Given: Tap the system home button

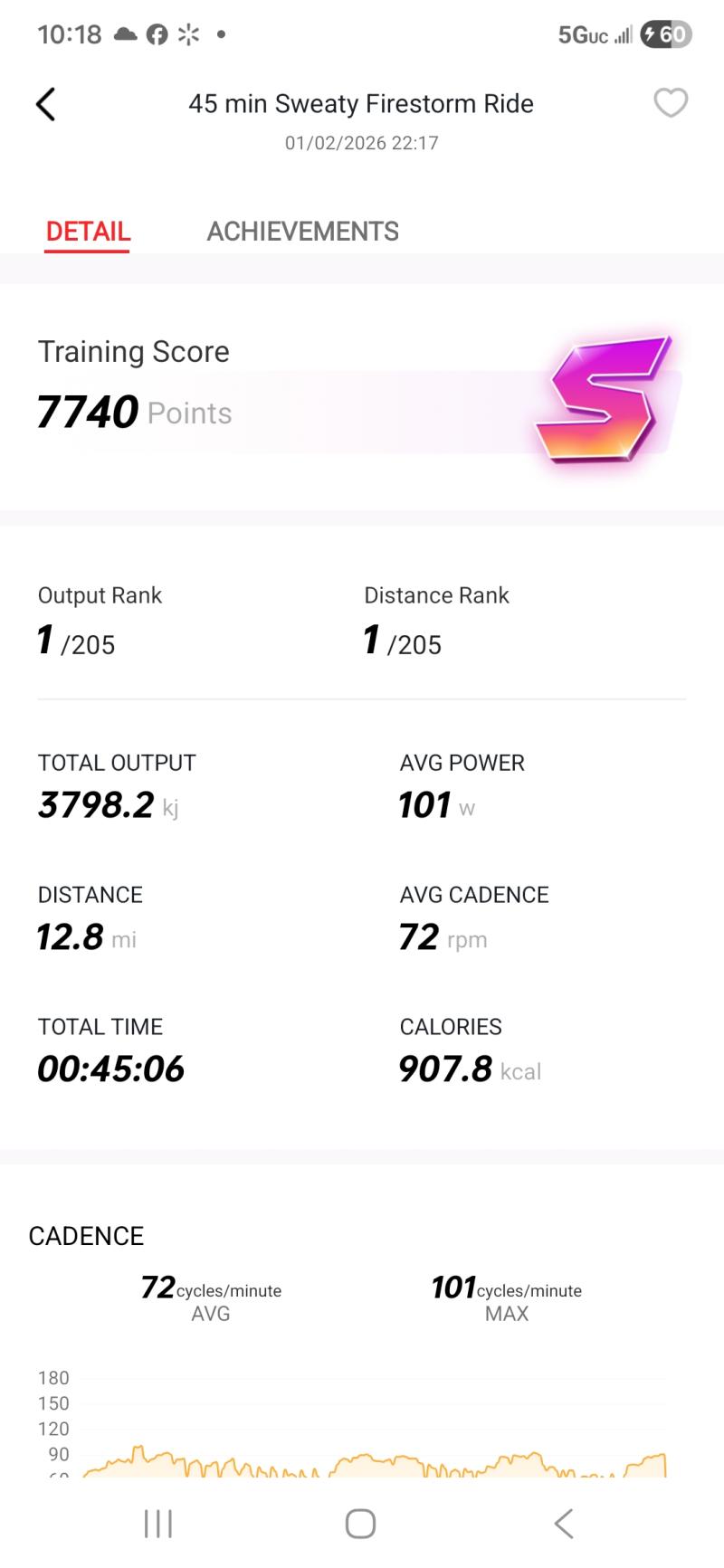Looking at the screenshot, I should click(360, 1523).
